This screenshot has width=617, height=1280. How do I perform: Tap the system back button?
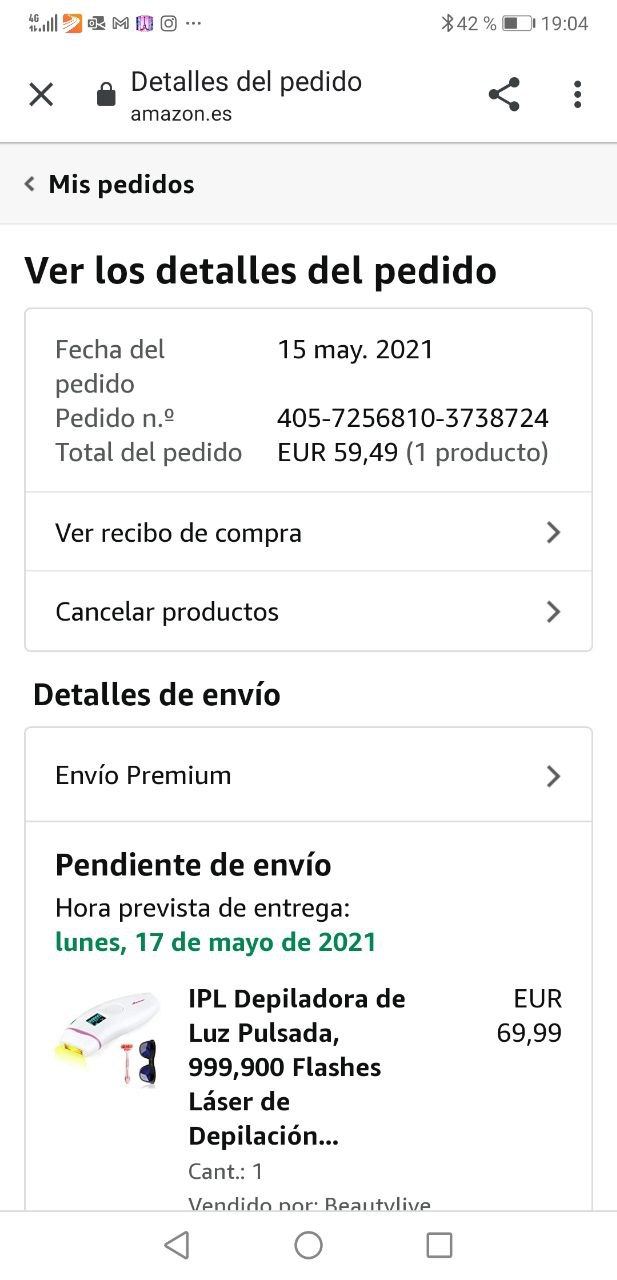tap(177, 1245)
